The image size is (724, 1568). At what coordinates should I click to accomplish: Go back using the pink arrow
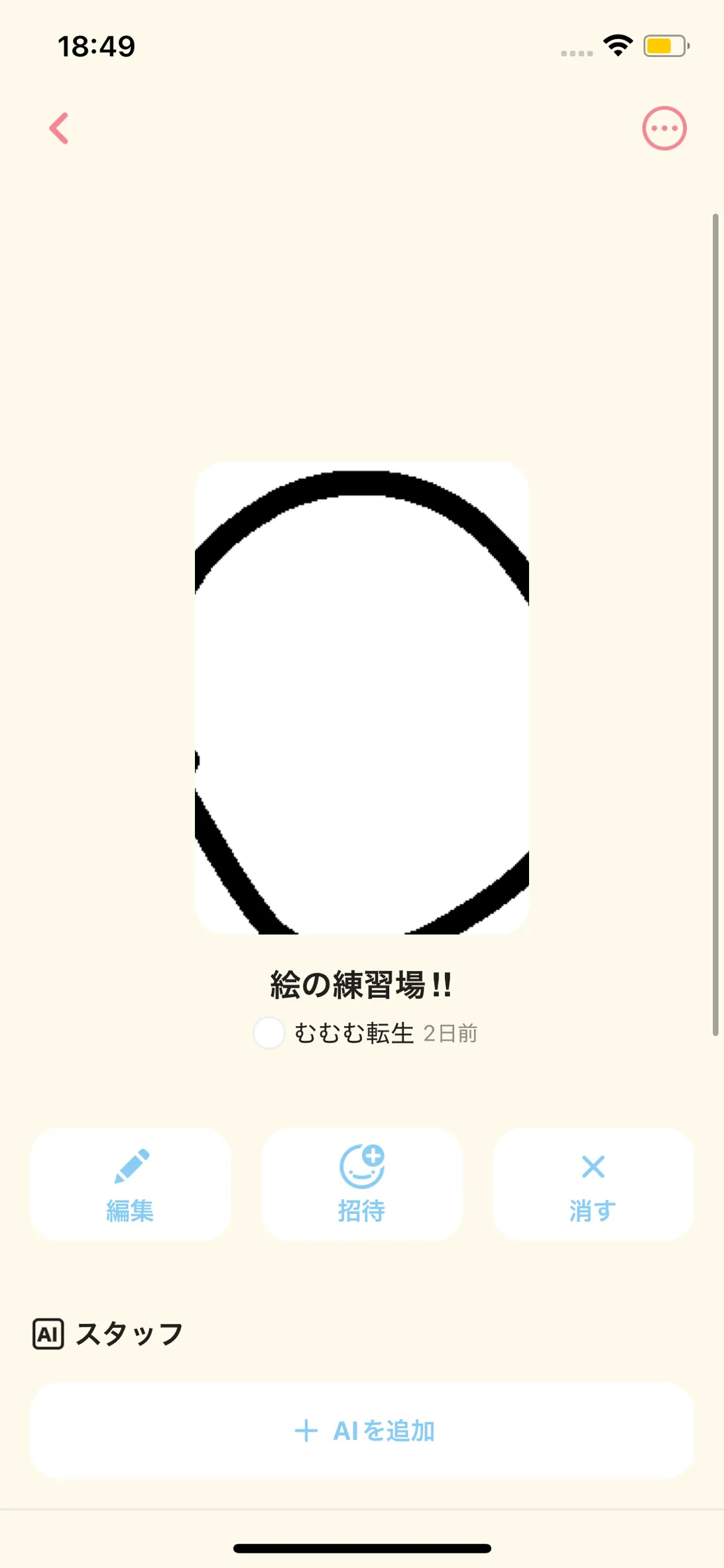60,128
